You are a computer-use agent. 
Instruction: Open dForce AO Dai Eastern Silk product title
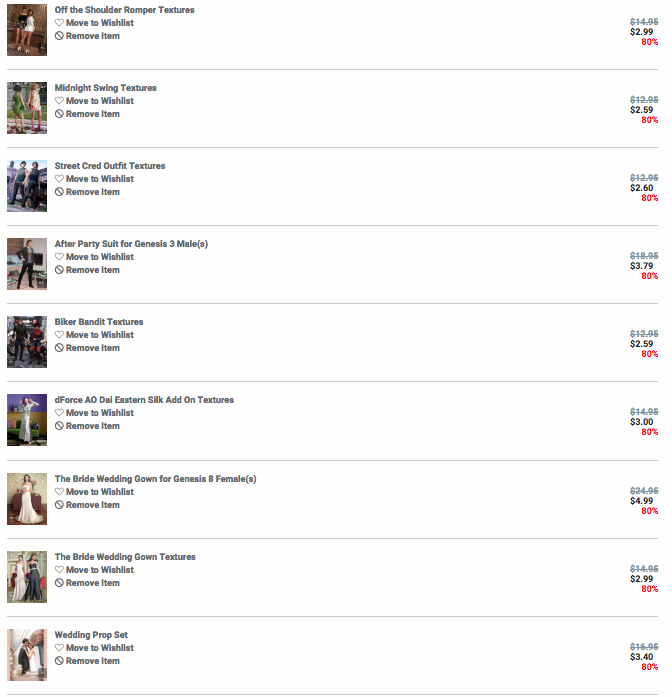[x=144, y=400]
